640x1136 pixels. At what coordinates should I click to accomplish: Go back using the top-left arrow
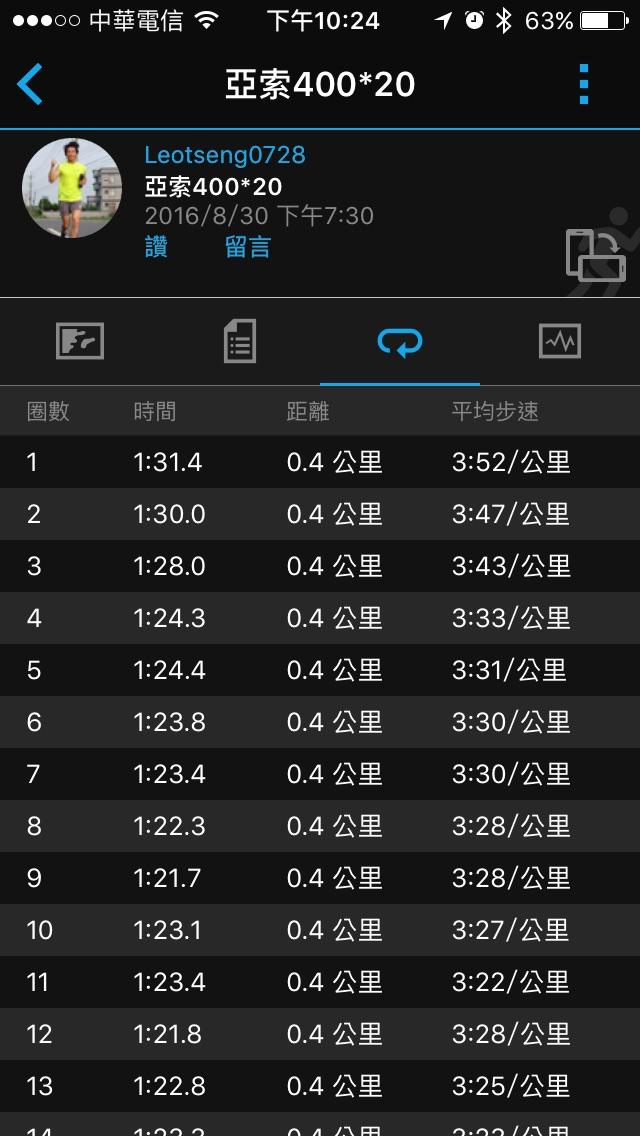30,84
